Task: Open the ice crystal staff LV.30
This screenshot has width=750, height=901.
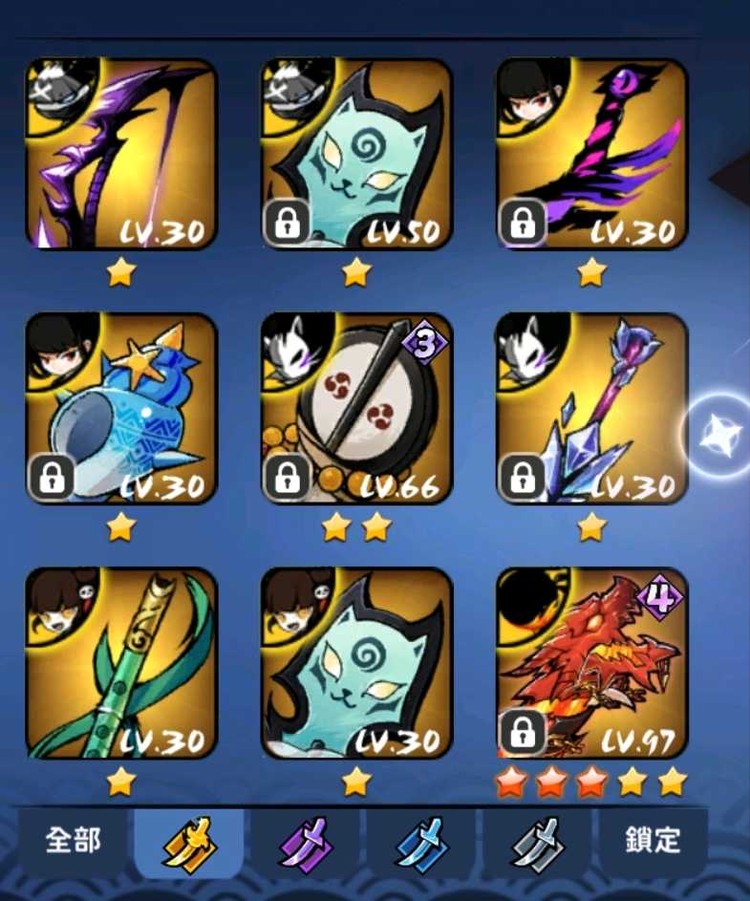Action: [592, 408]
